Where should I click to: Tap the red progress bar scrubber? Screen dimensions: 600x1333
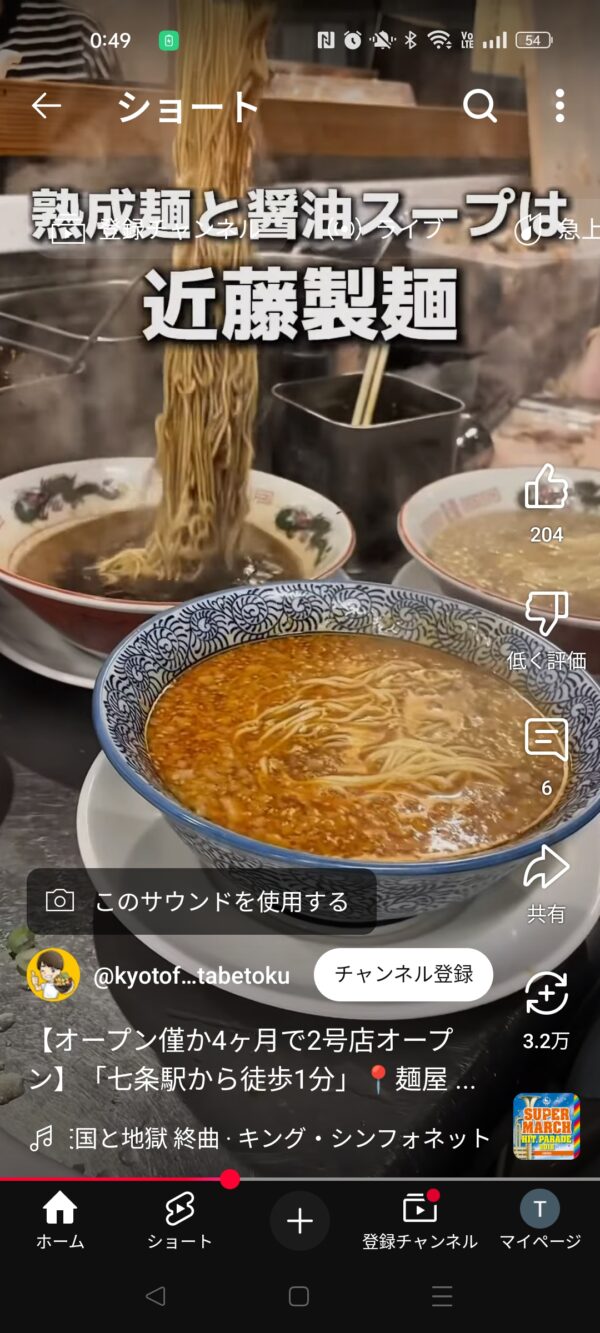click(230, 1179)
